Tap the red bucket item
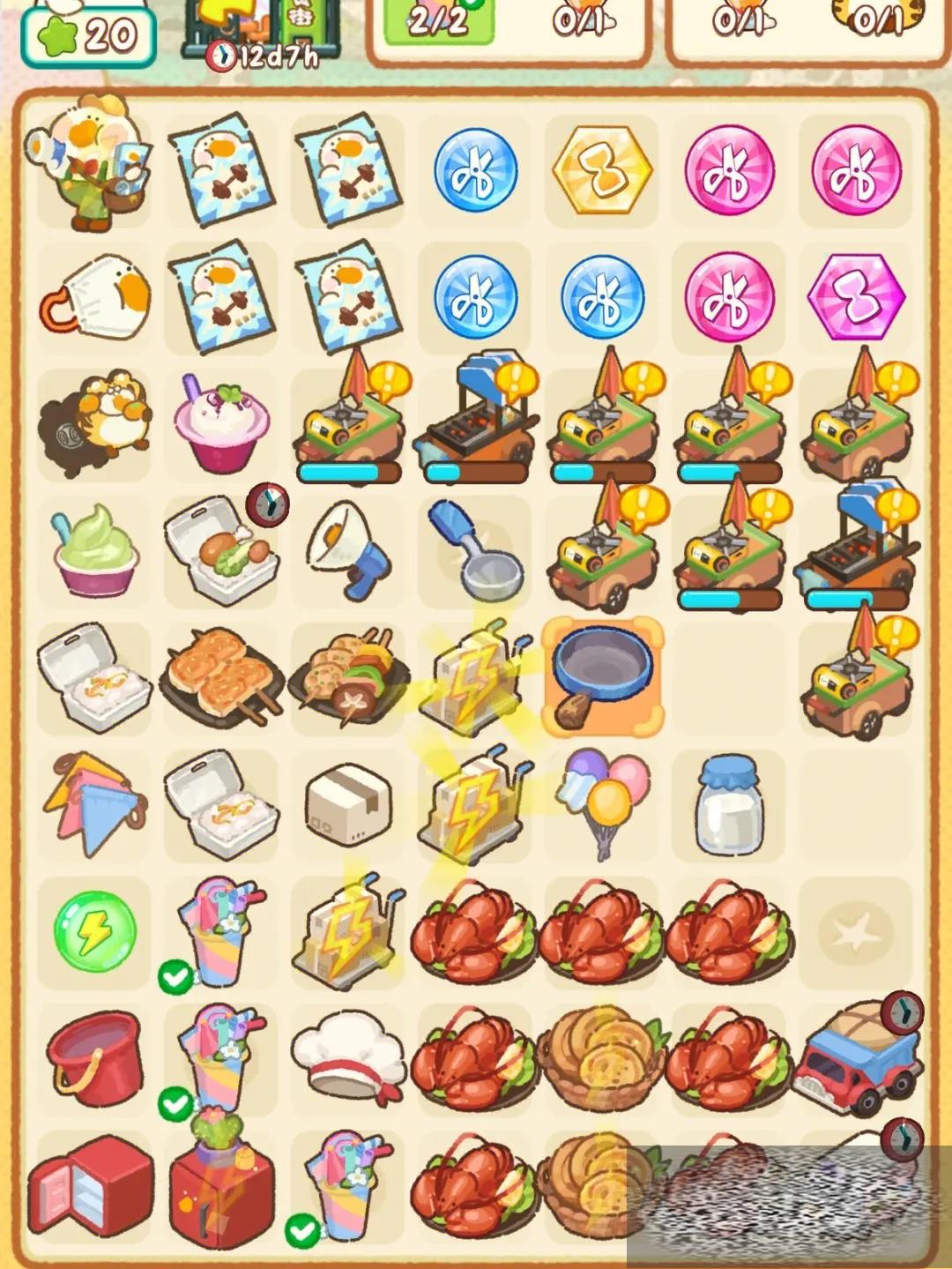Viewport: 952px width, 1269px height. pos(93,1056)
